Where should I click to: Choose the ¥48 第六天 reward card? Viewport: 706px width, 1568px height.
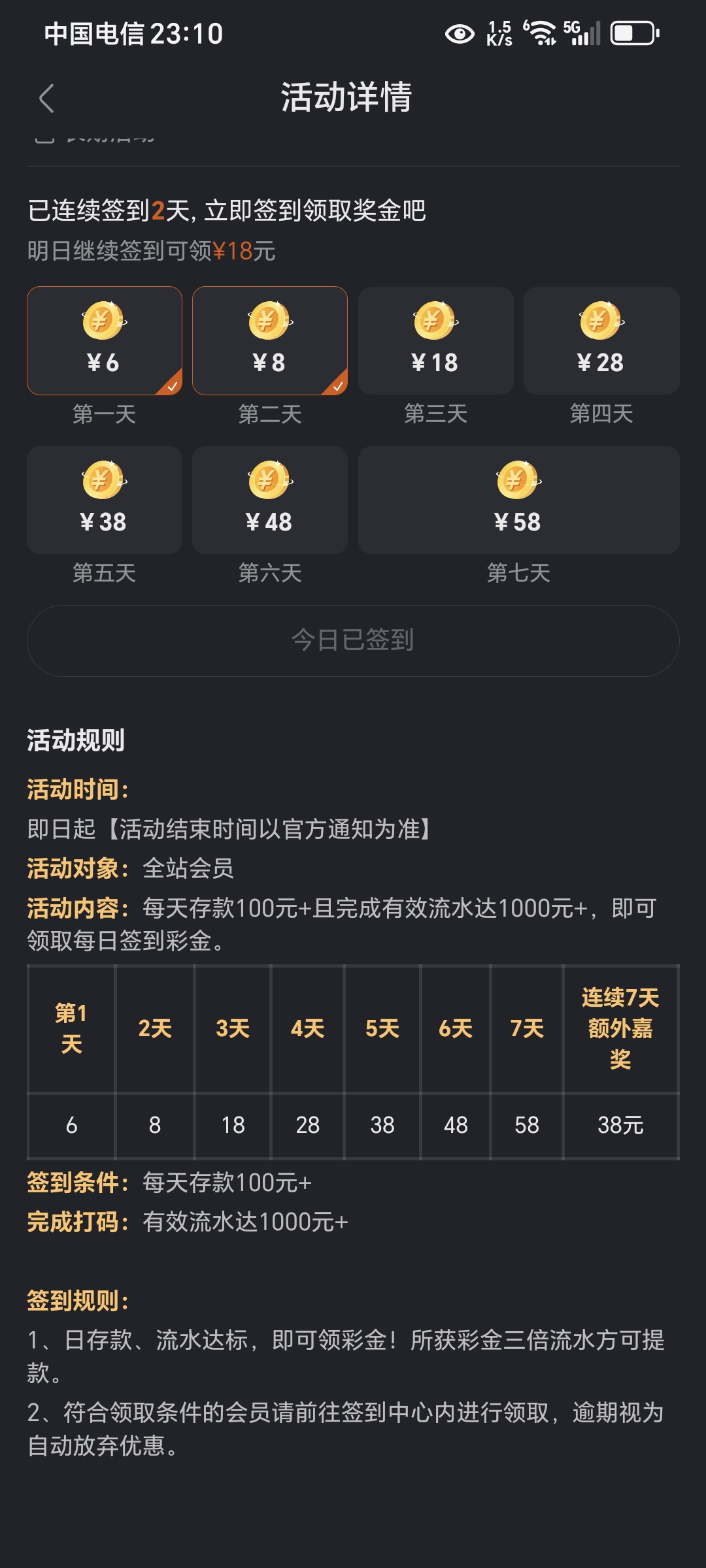(x=270, y=500)
